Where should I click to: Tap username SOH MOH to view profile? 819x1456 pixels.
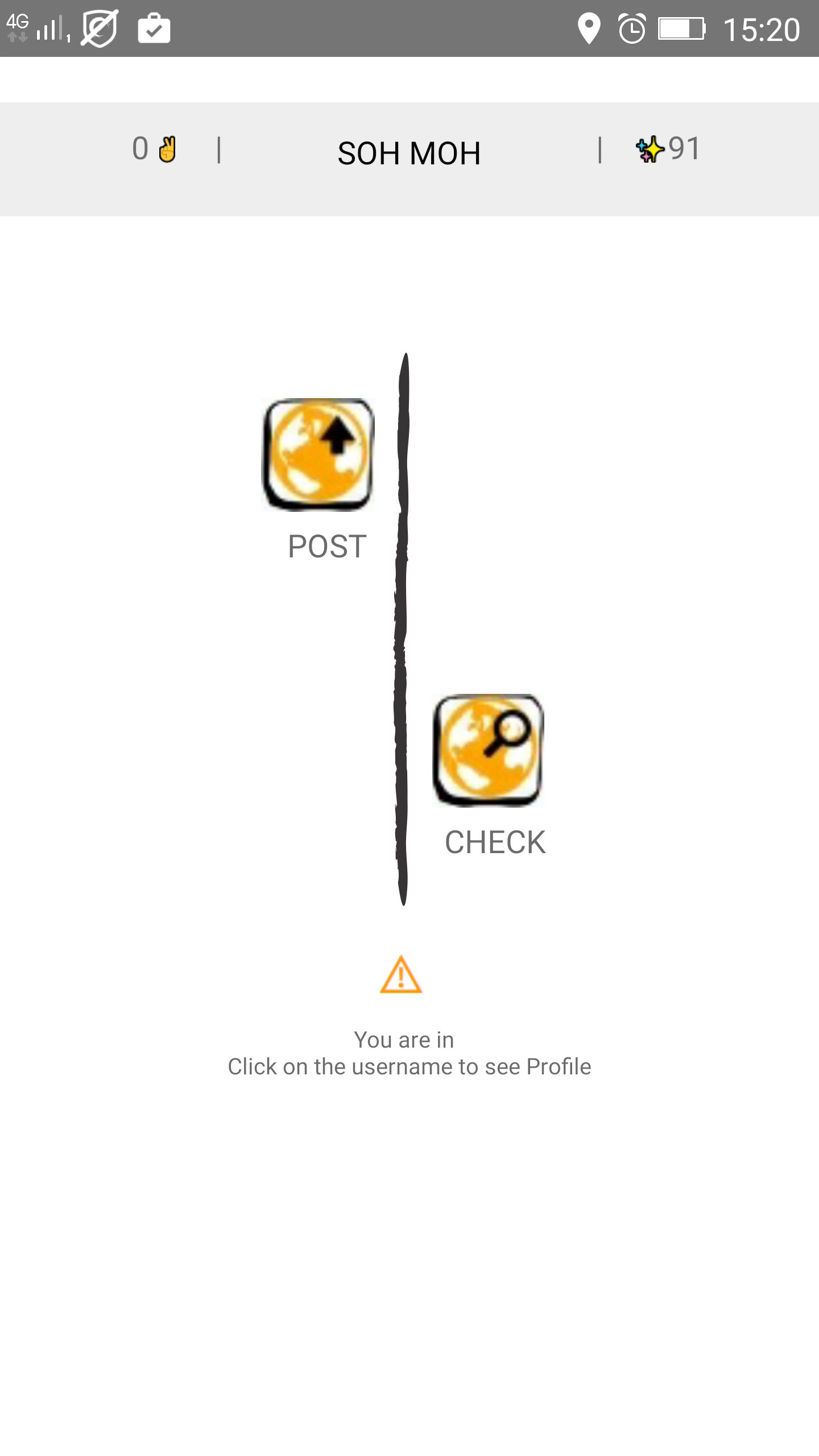pyautogui.click(x=409, y=153)
